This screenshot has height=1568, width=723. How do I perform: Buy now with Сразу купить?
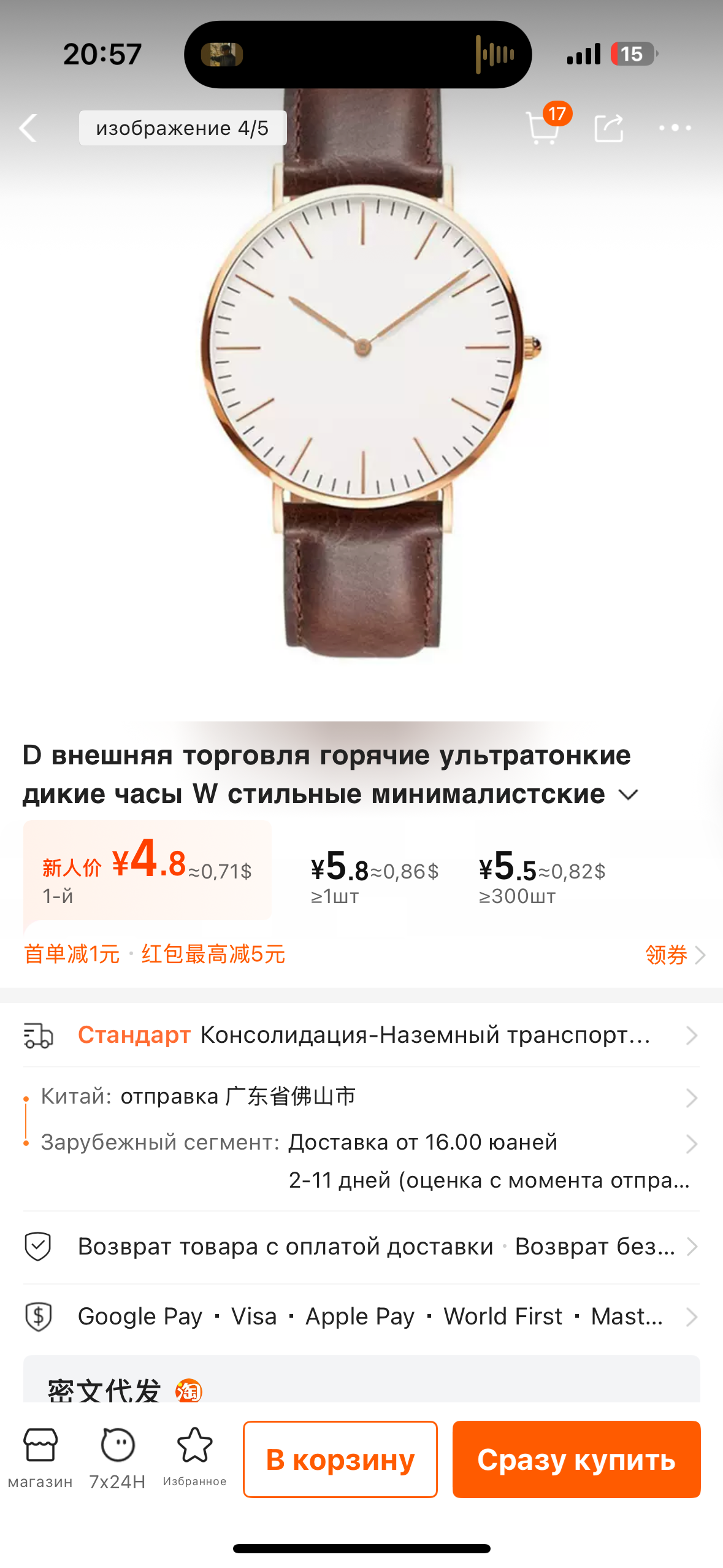[x=576, y=1459]
